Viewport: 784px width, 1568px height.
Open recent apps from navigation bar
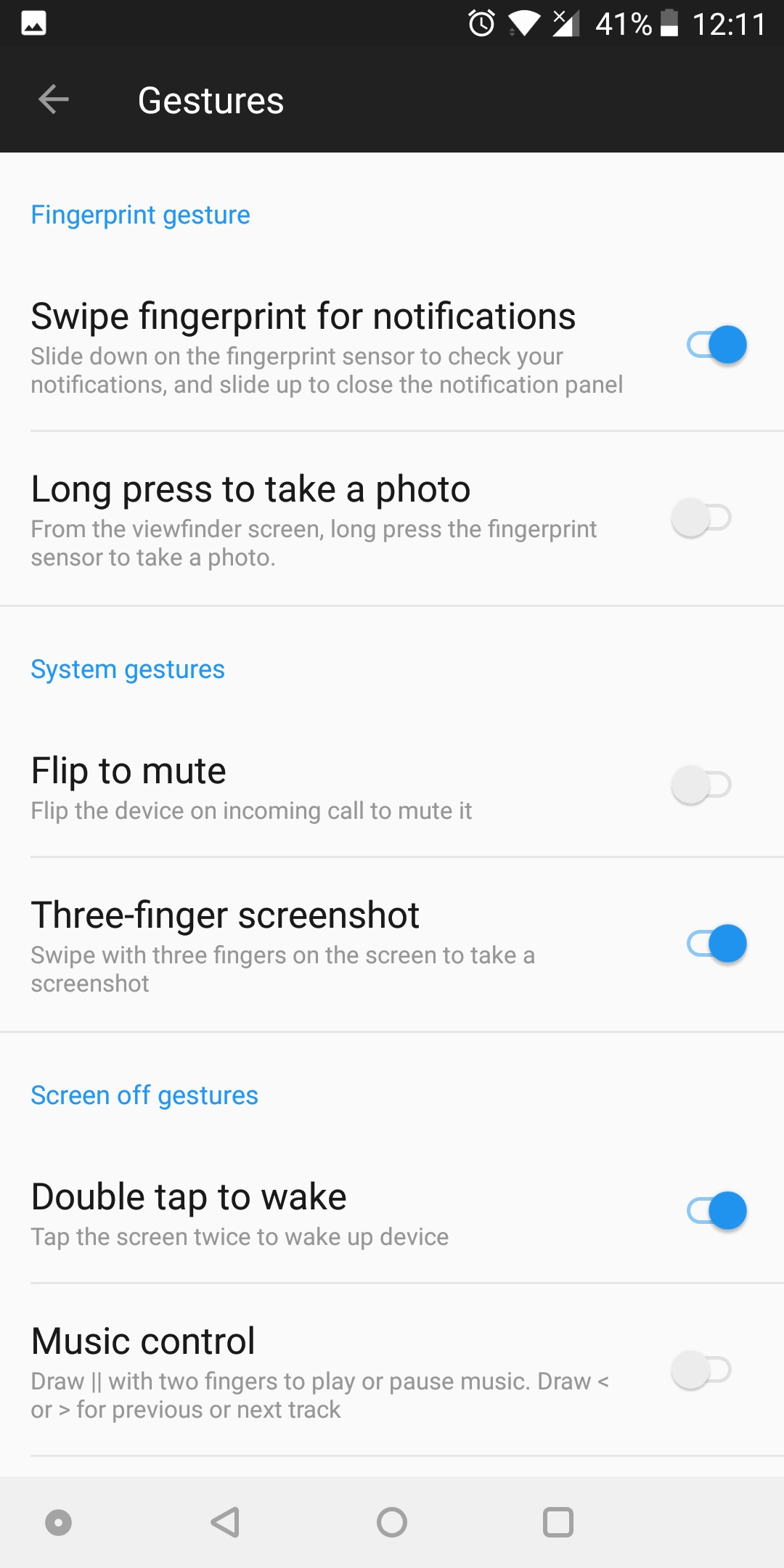tap(558, 1522)
